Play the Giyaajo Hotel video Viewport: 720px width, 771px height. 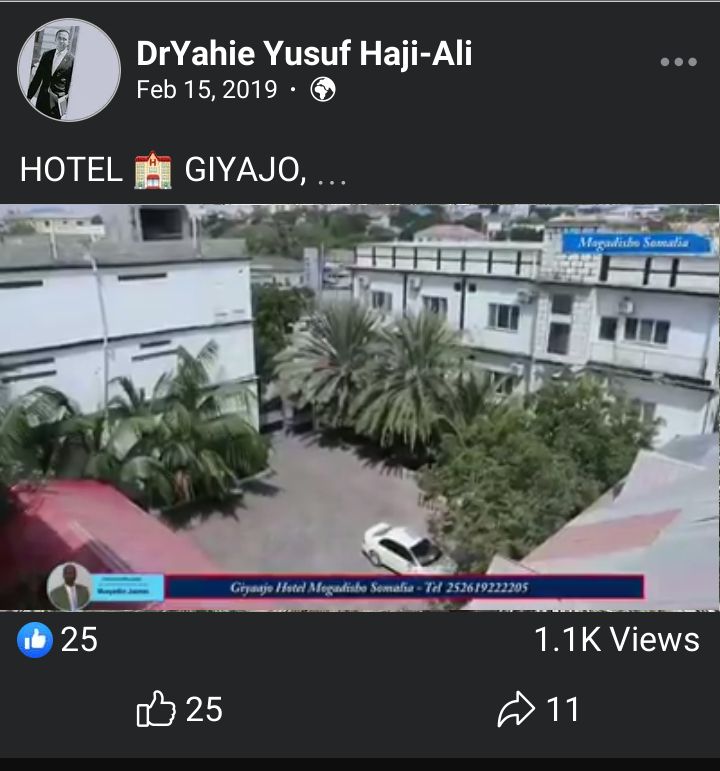[360, 407]
